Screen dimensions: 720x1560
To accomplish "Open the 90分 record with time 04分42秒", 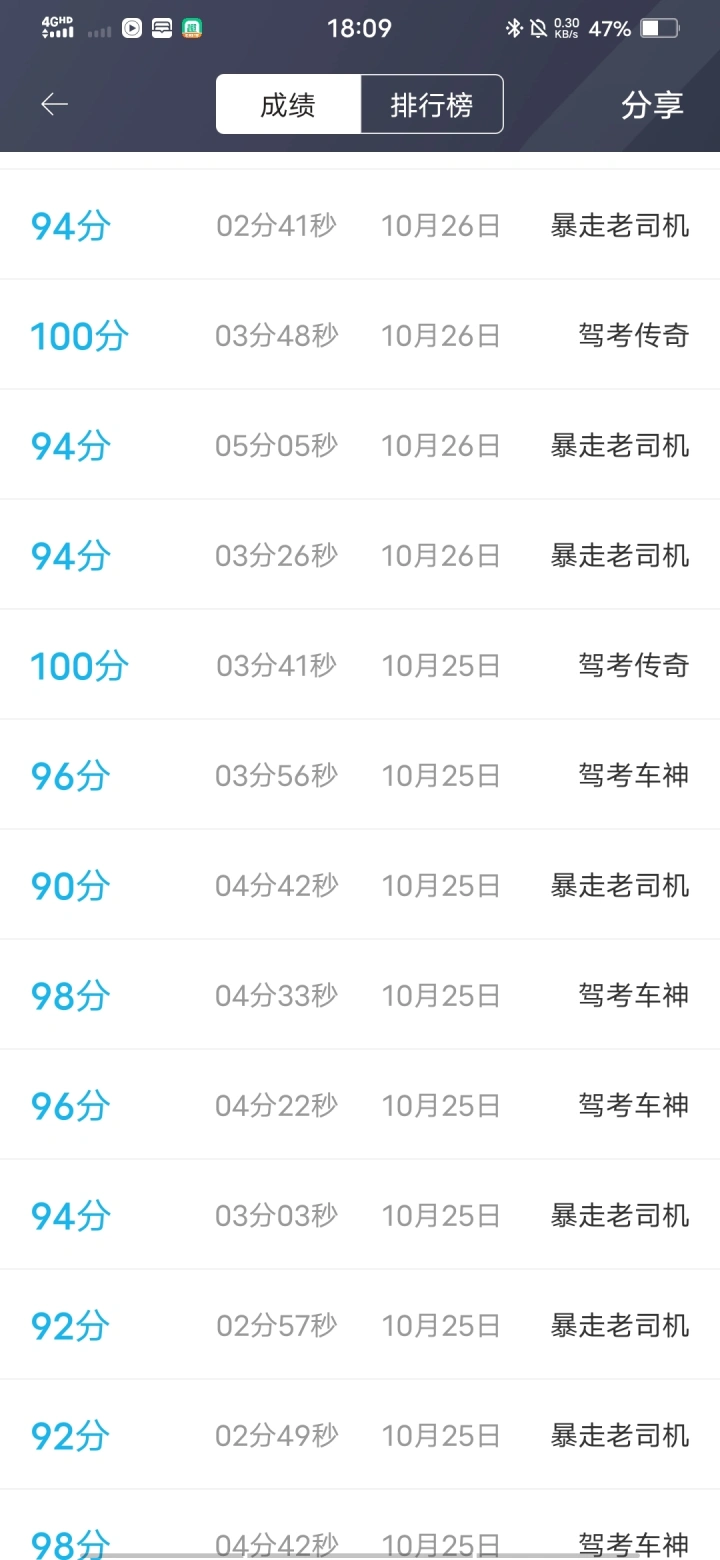I will click(x=360, y=885).
